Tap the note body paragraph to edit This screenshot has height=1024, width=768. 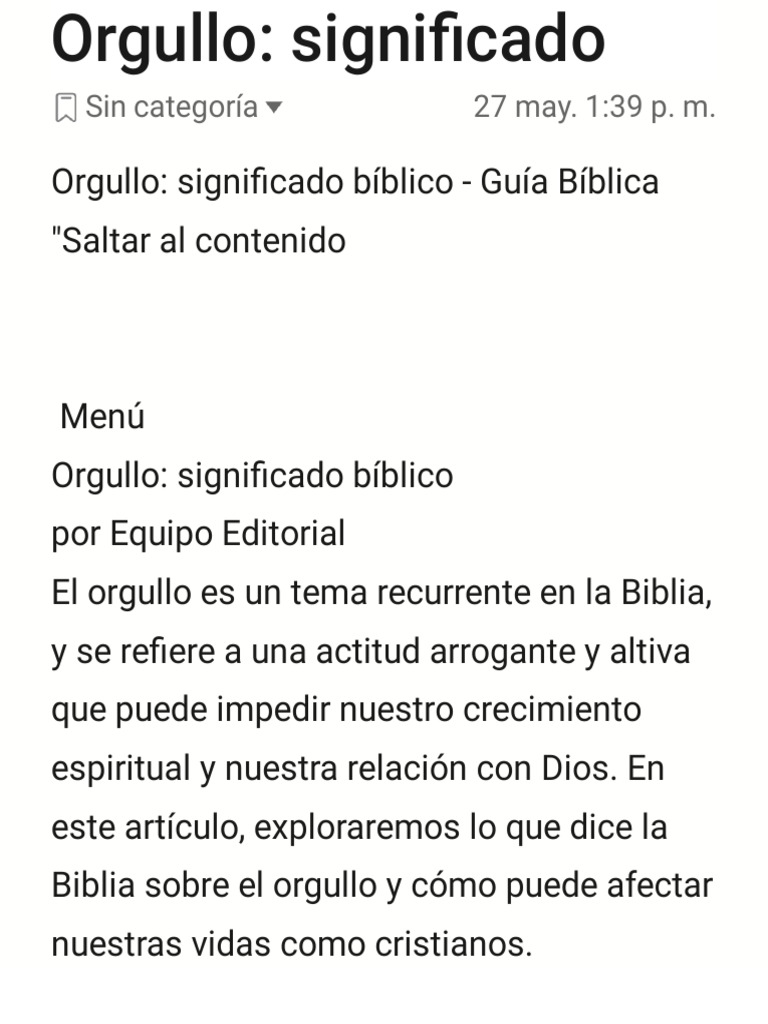click(382, 768)
